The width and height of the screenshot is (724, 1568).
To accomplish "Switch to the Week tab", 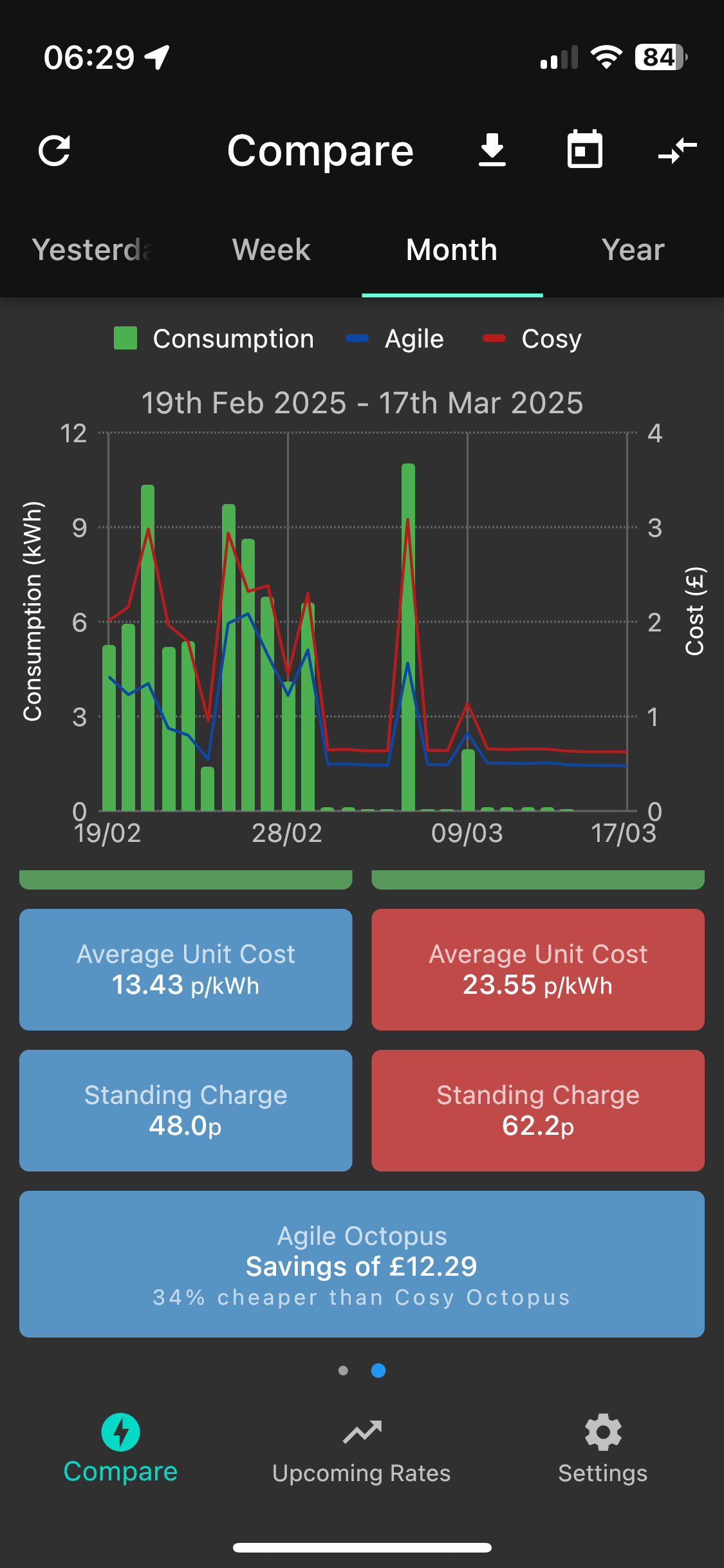I will tap(272, 250).
